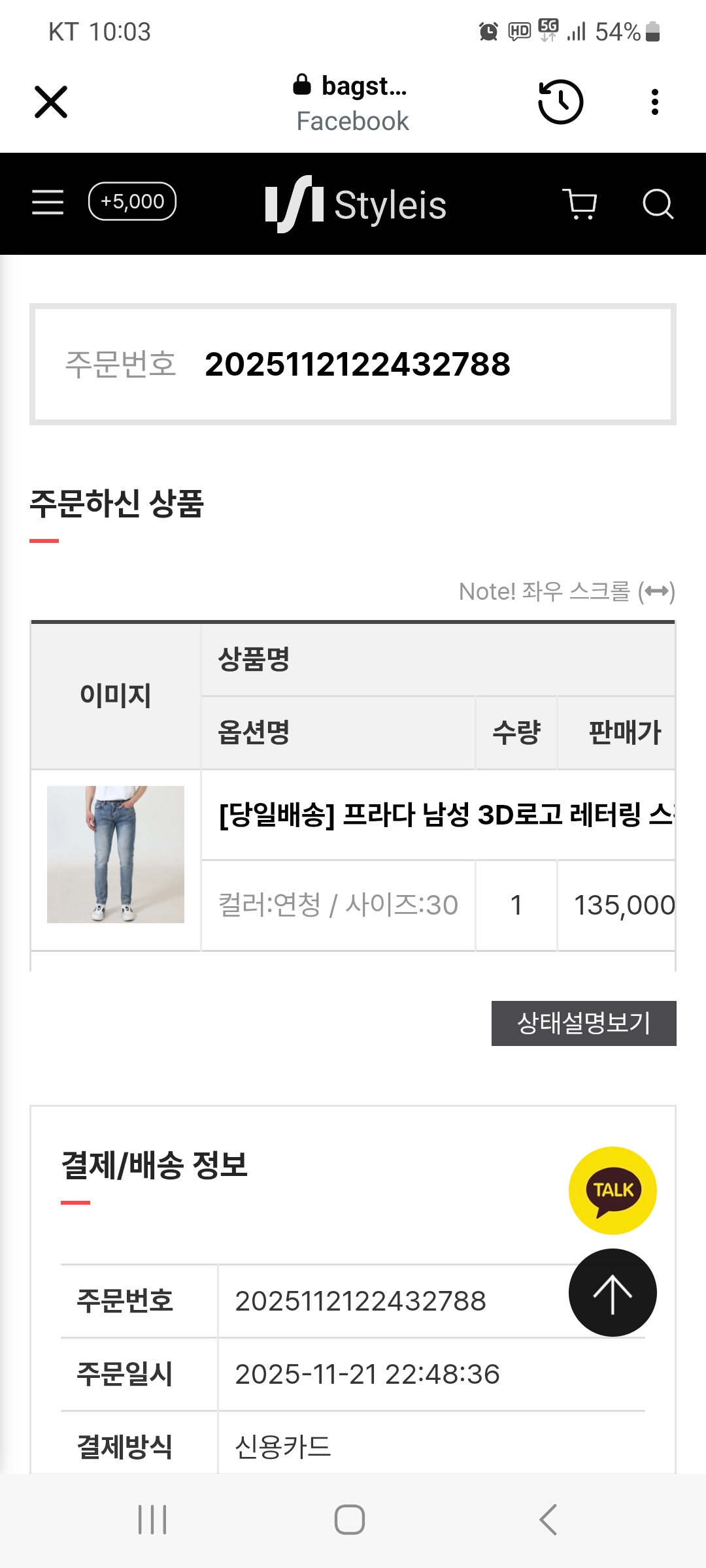Open the browser history clock icon
The height and width of the screenshot is (1568, 706).
(560, 102)
